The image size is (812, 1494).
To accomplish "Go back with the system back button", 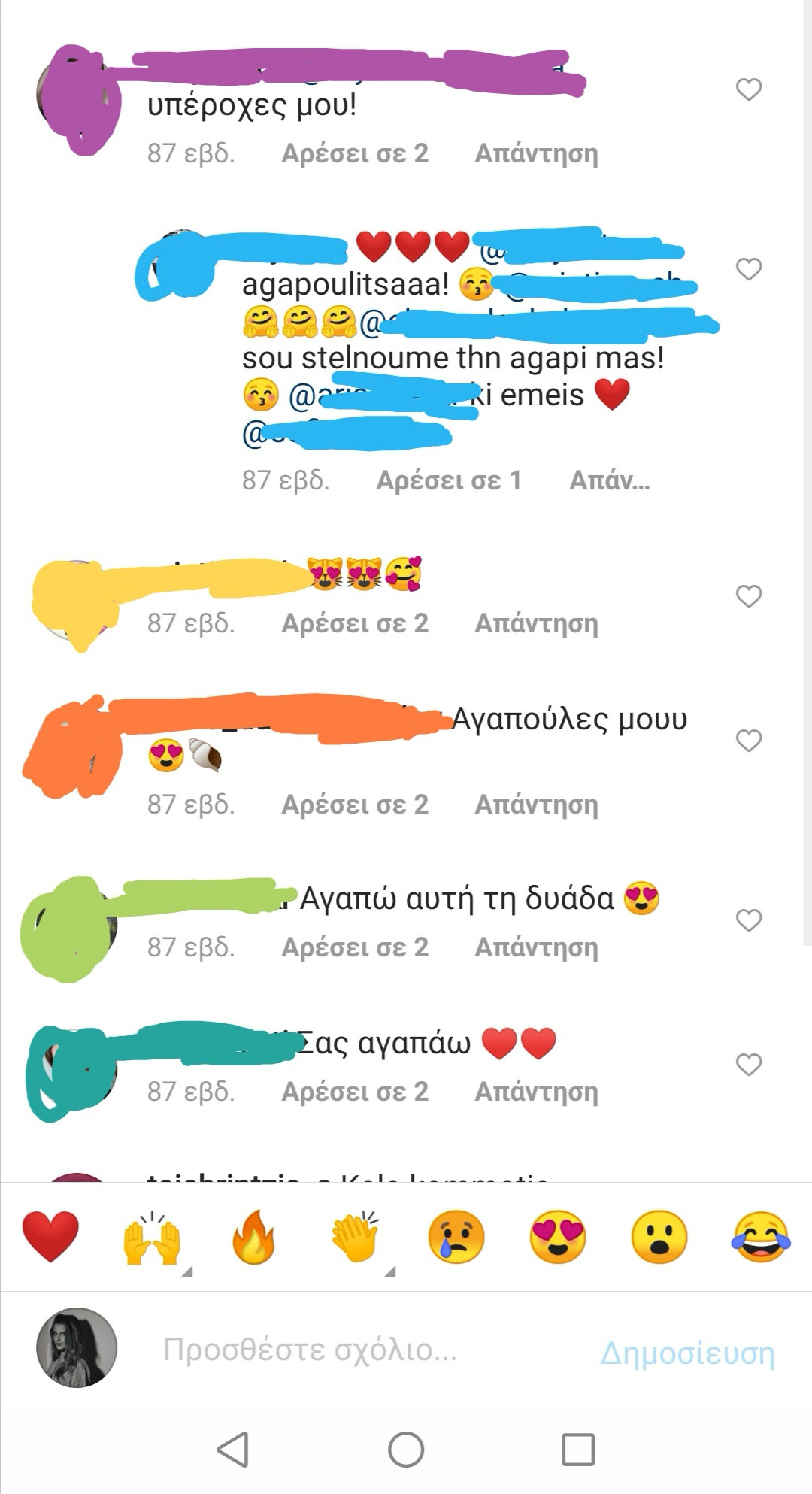I will [x=233, y=1449].
